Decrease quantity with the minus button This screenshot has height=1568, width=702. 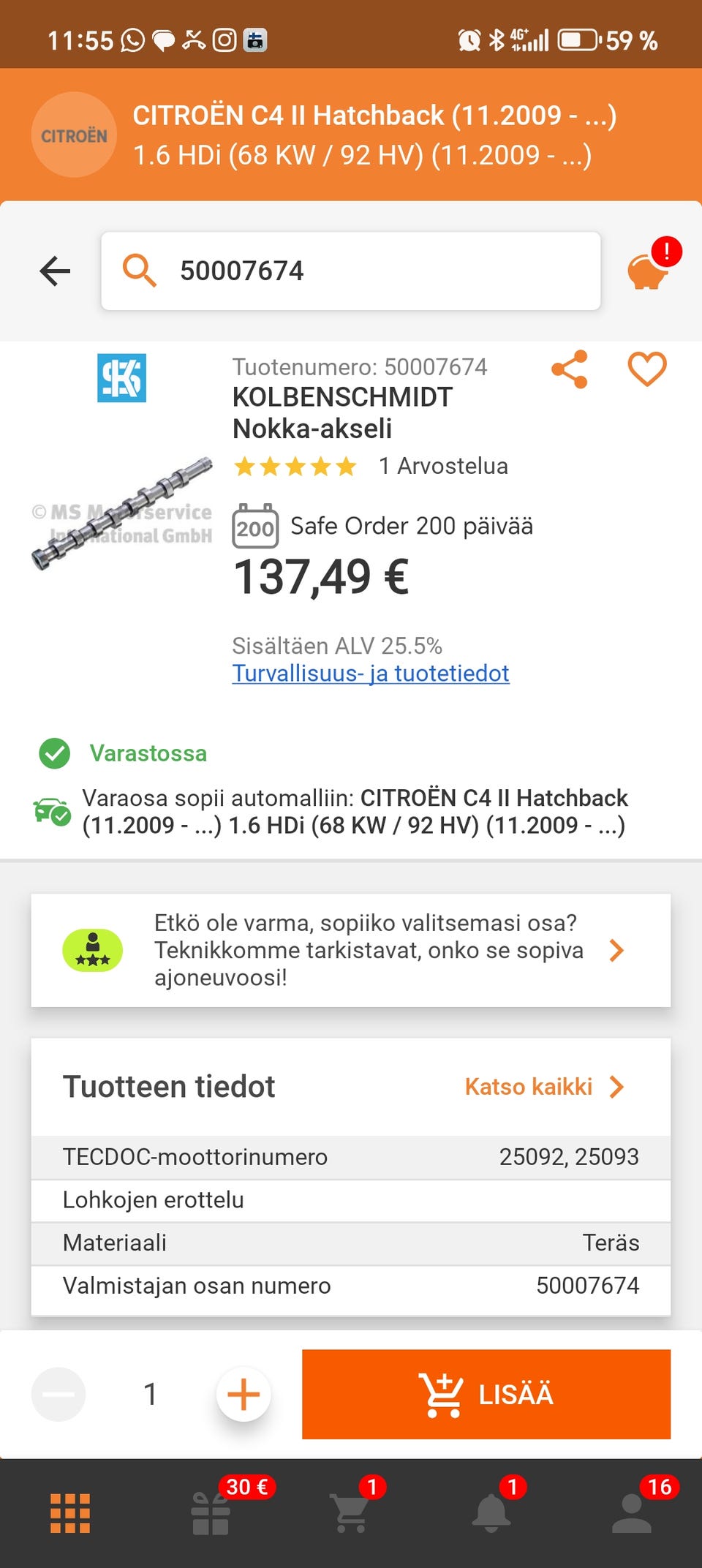point(58,1394)
